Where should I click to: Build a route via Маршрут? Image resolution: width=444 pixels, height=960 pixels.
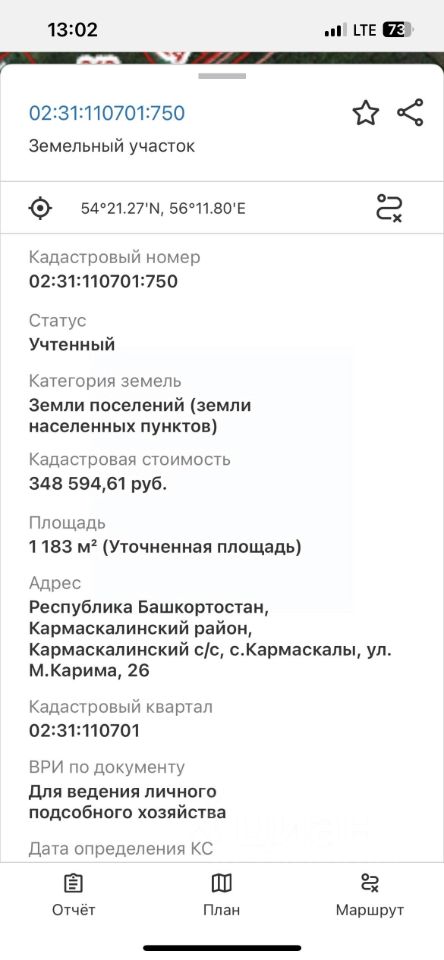(369, 895)
